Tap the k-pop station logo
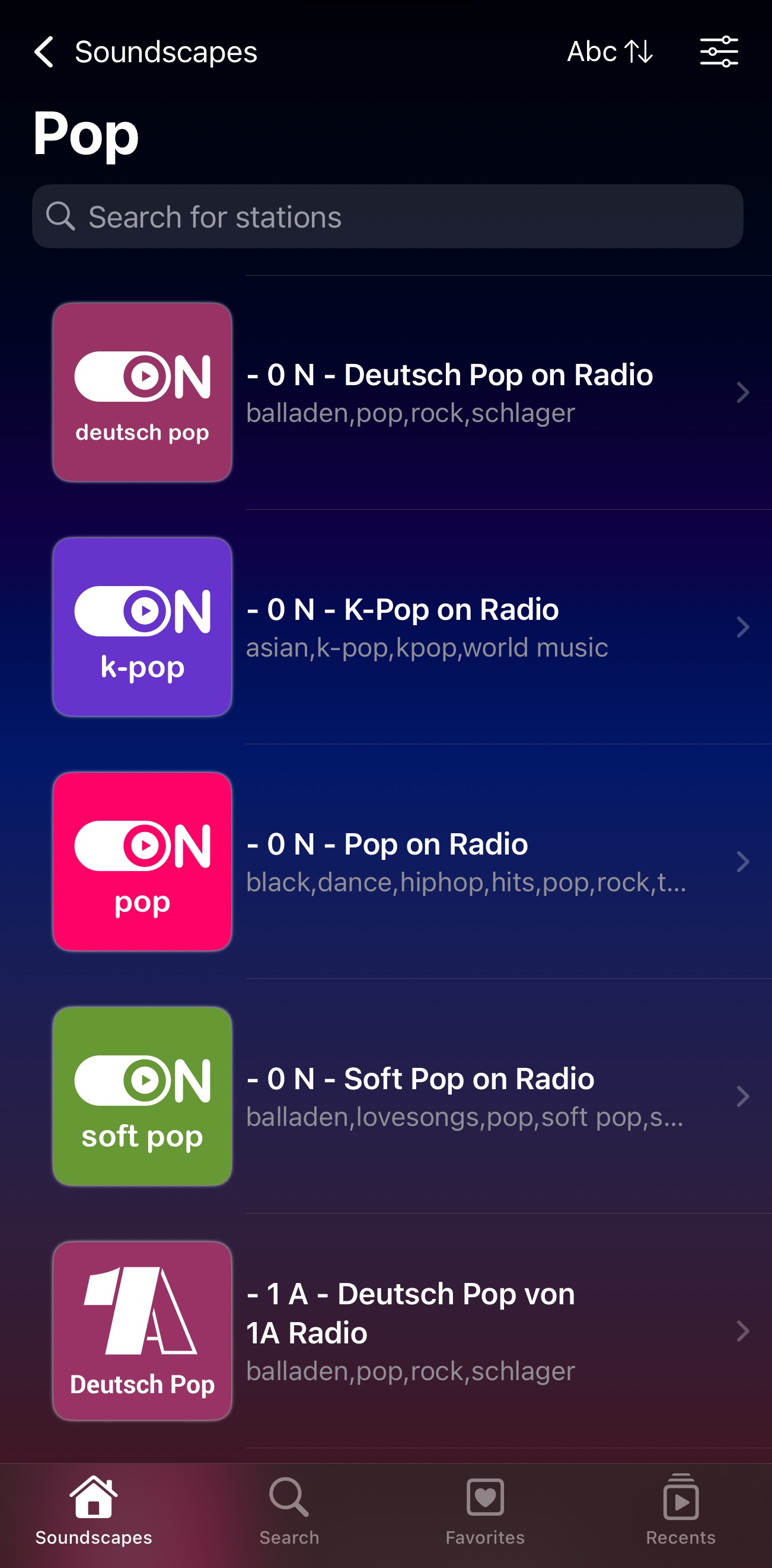The height and width of the screenshot is (1568, 772). tap(142, 626)
